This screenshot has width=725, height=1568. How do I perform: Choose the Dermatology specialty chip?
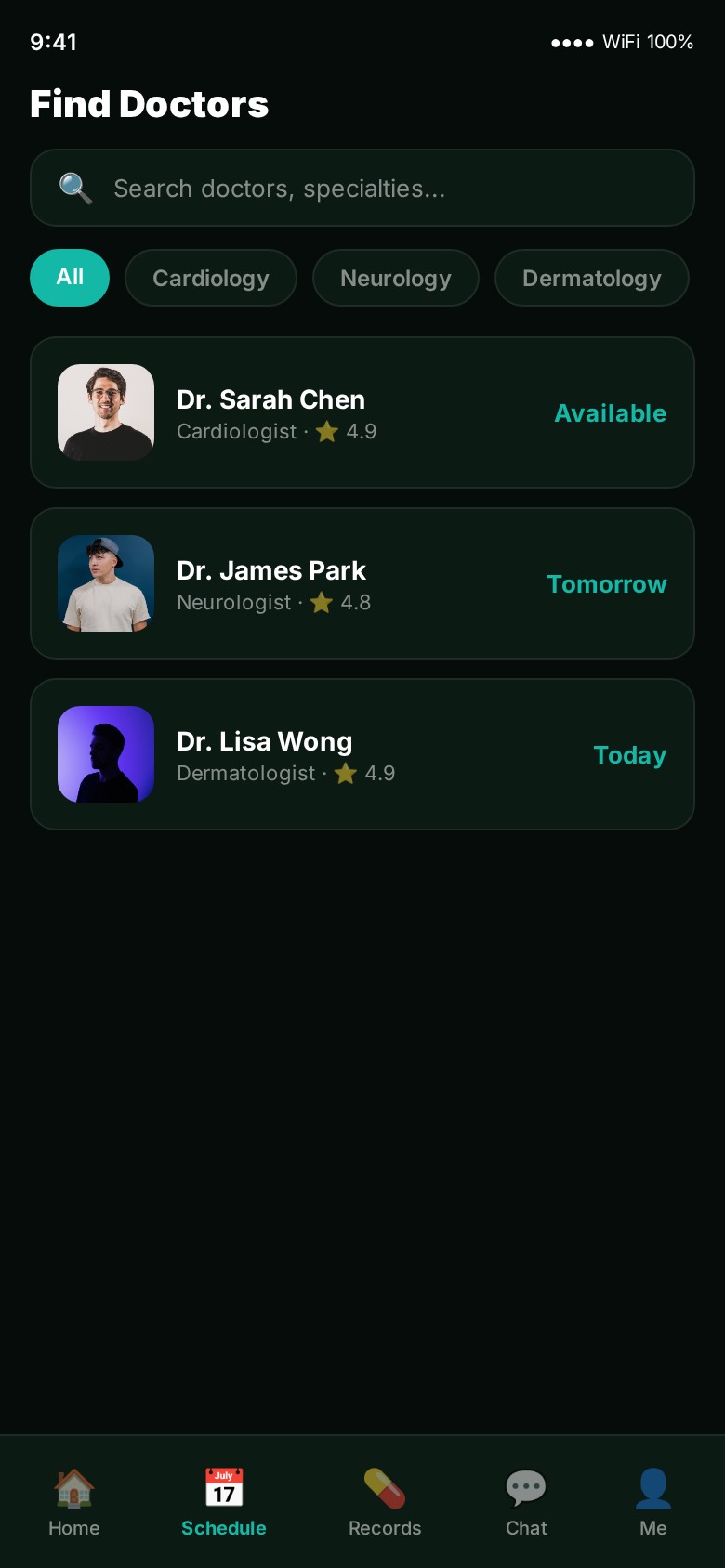pos(591,278)
